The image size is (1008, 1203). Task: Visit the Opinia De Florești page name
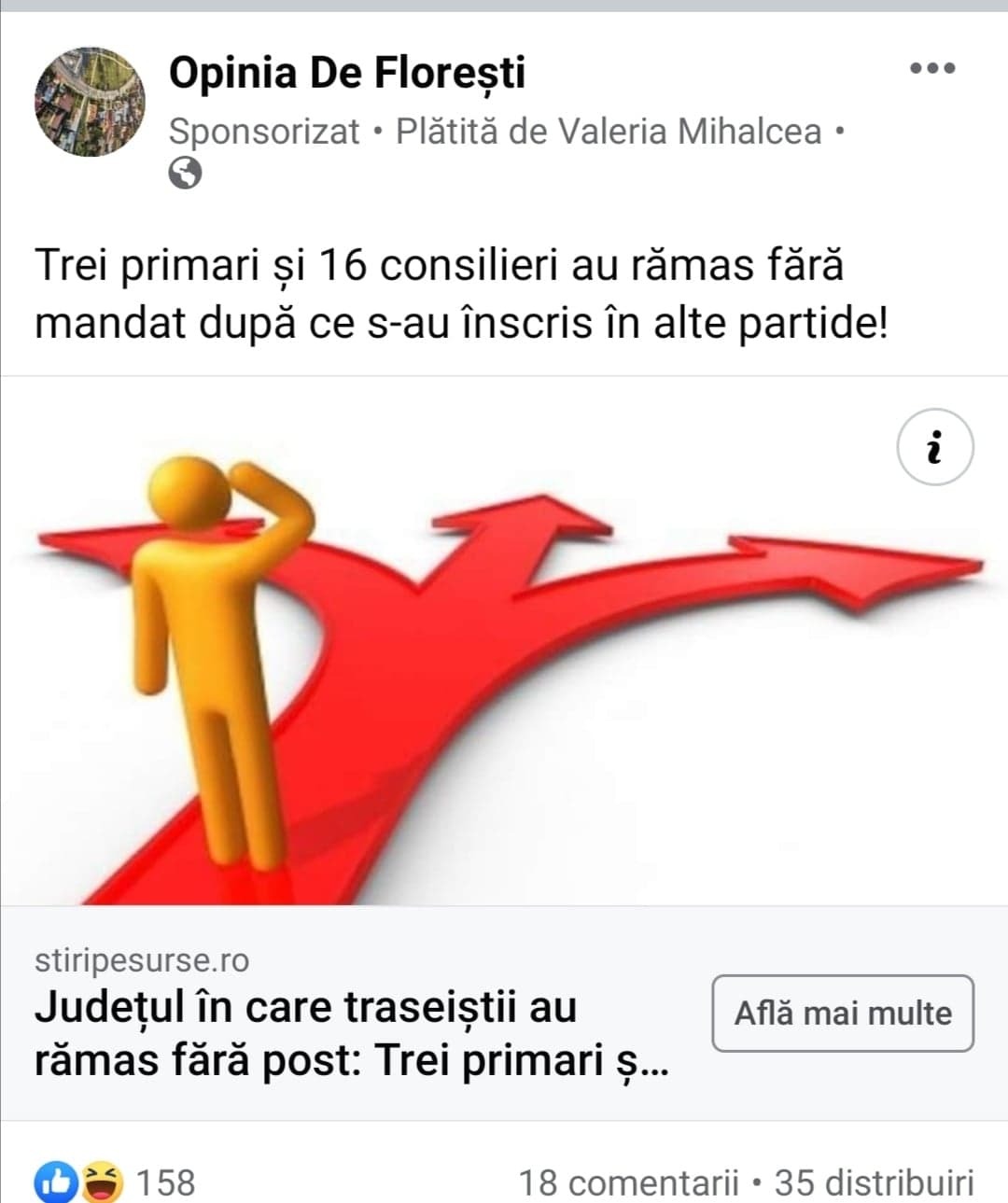click(x=347, y=73)
